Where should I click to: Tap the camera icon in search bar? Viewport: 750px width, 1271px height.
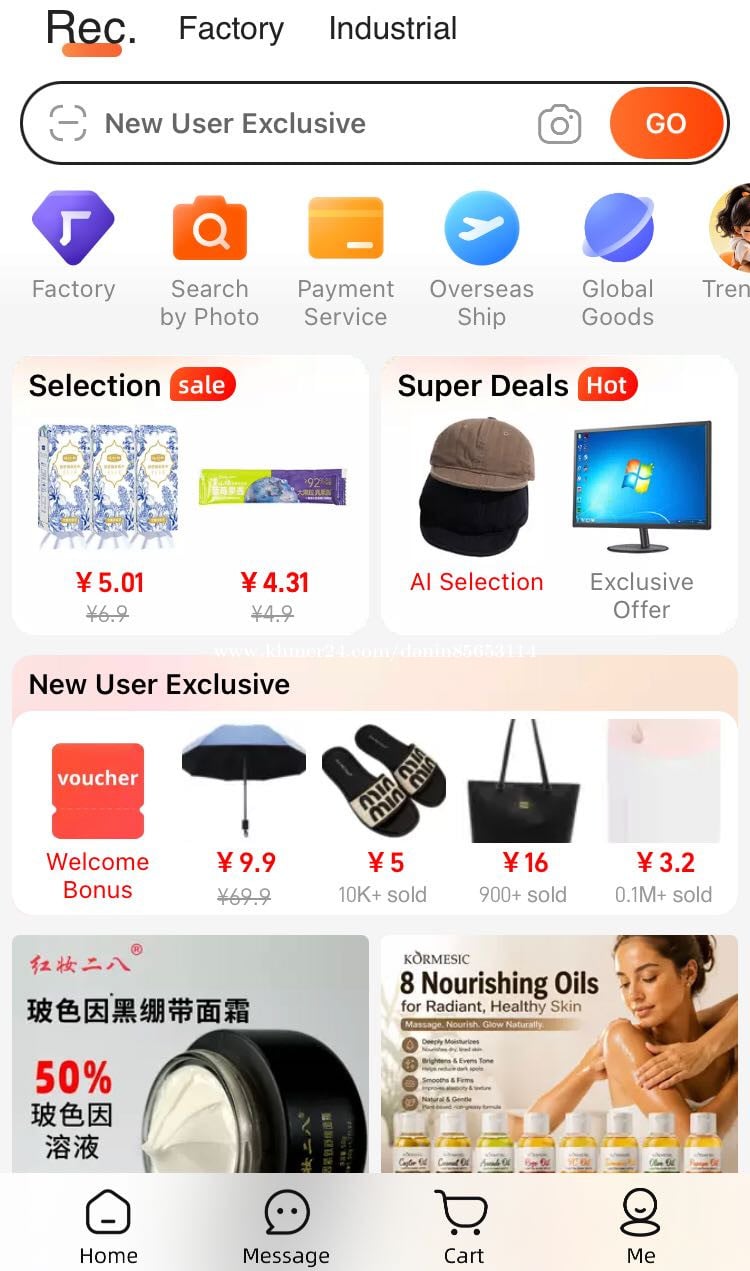point(560,124)
